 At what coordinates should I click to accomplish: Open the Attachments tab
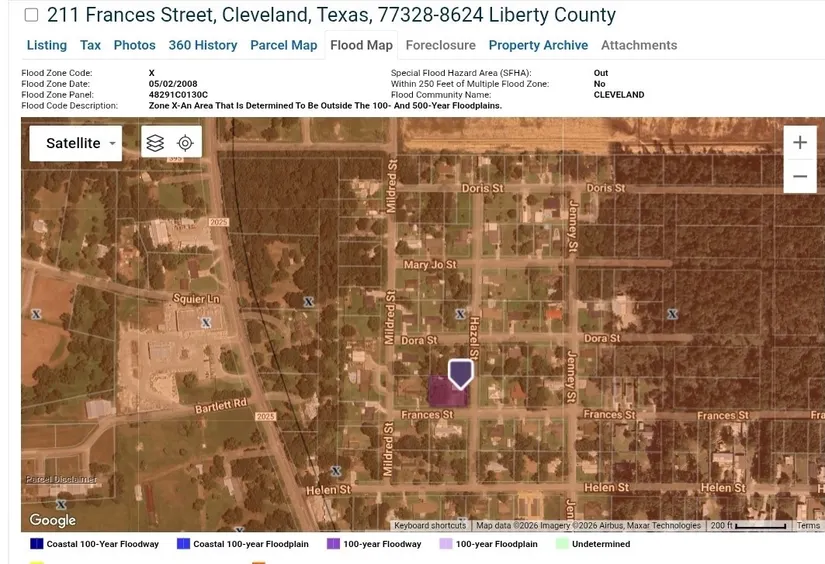click(x=639, y=45)
